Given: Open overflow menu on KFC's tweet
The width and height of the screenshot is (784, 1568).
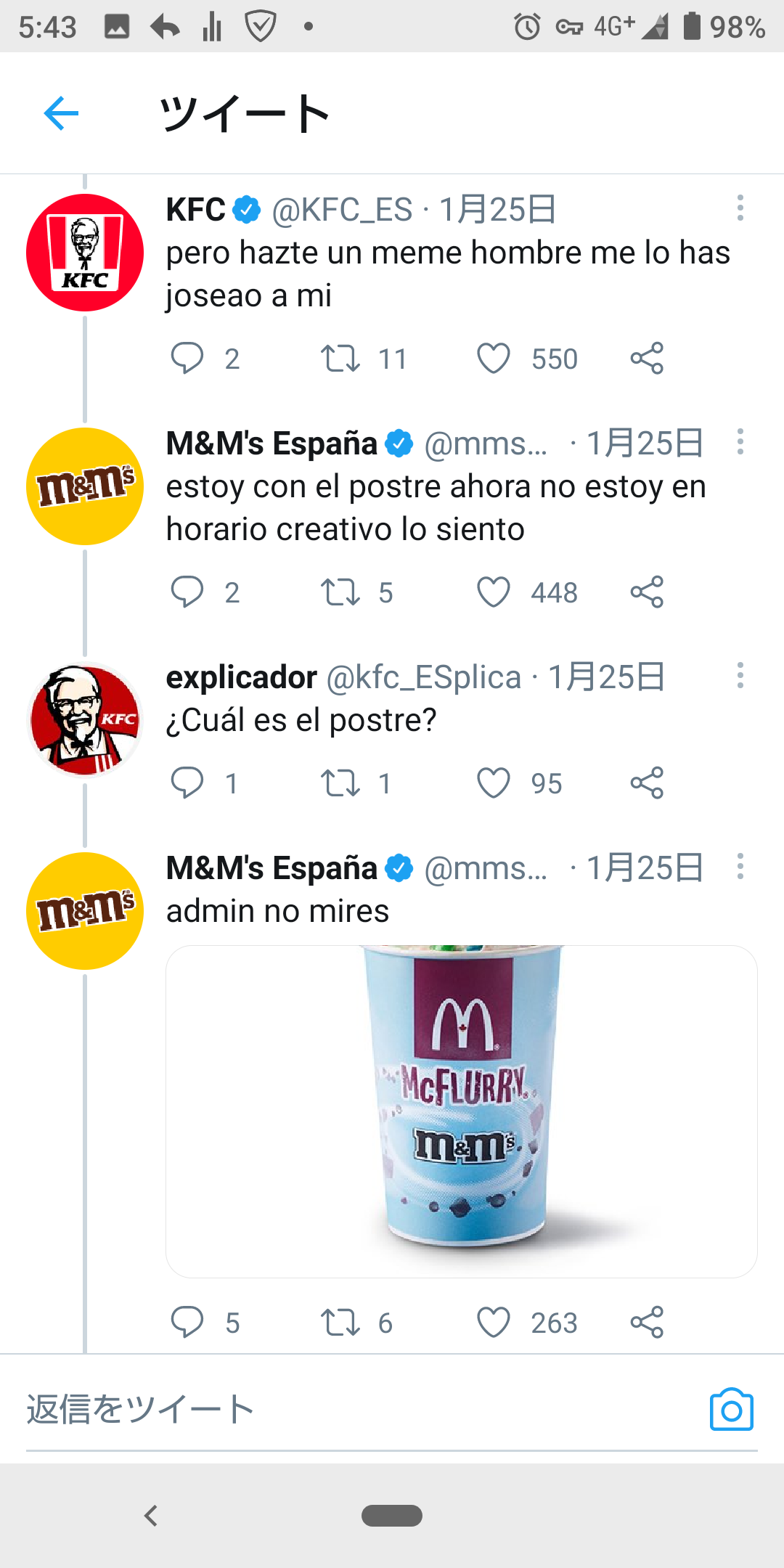Looking at the screenshot, I should coord(740,208).
